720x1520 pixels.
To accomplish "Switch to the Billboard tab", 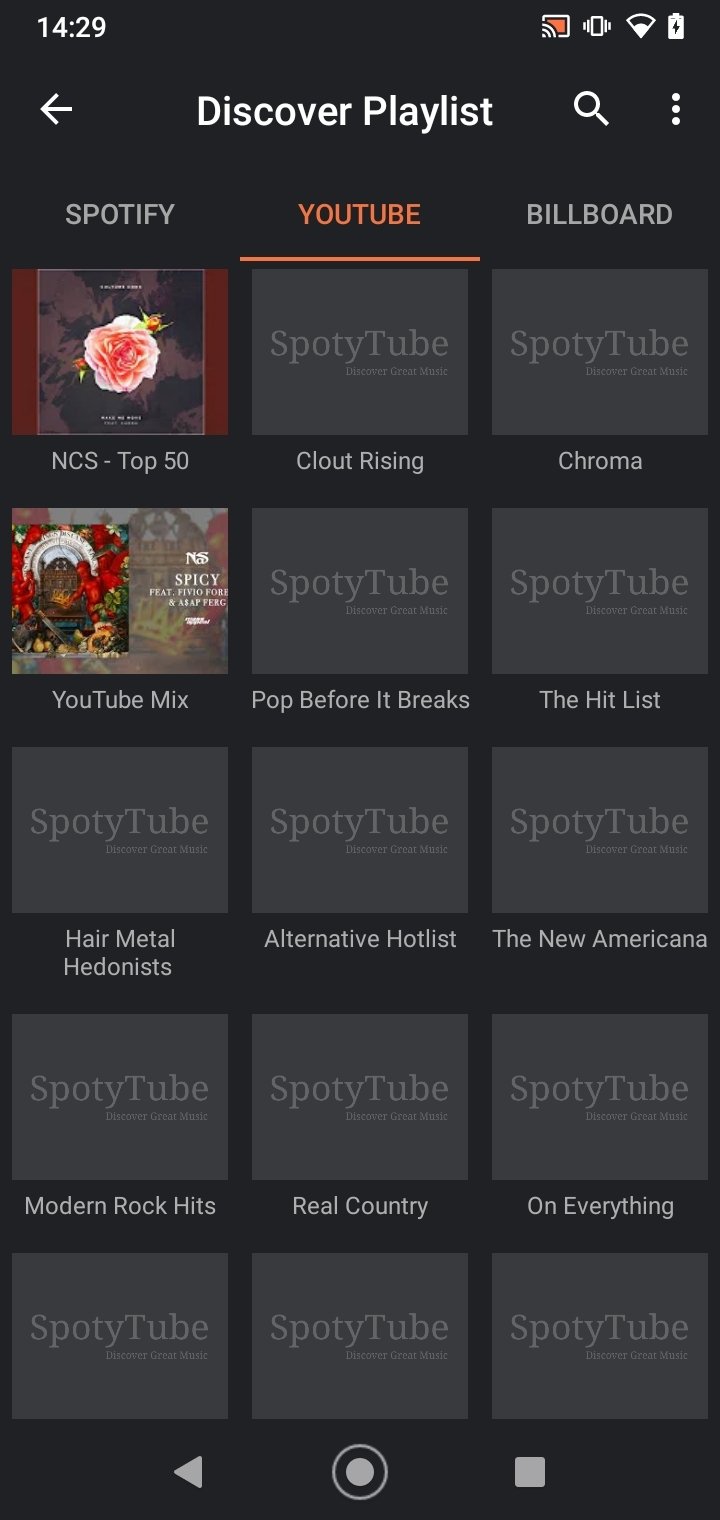I will pyautogui.click(x=599, y=215).
